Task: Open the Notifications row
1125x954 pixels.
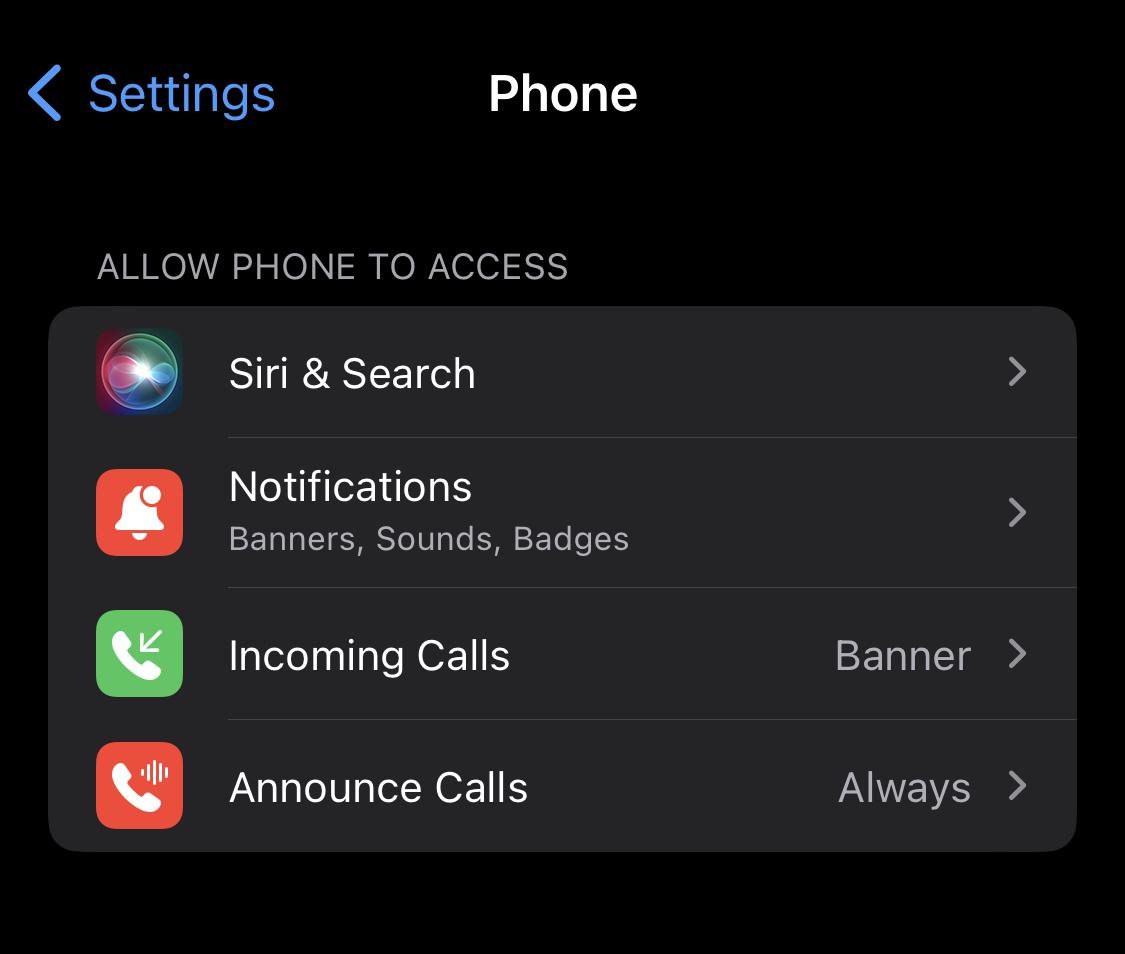Action: 562,512
